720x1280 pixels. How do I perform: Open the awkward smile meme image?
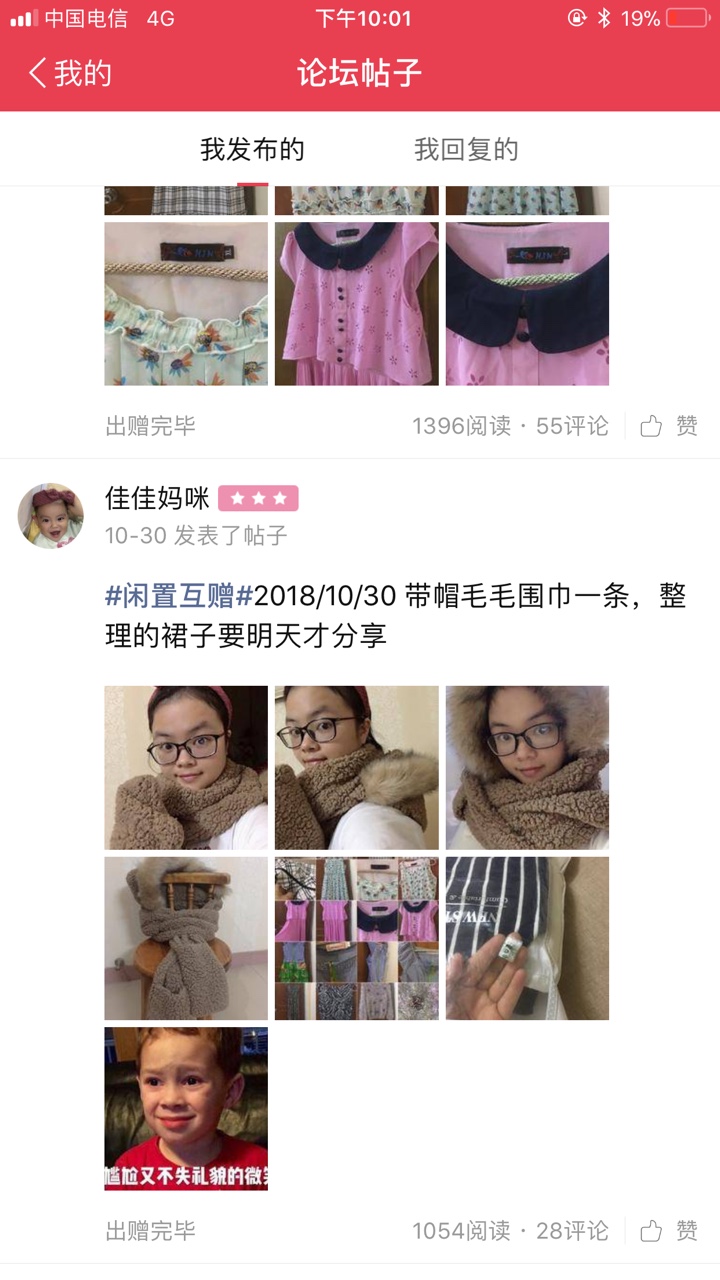(x=186, y=1109)
